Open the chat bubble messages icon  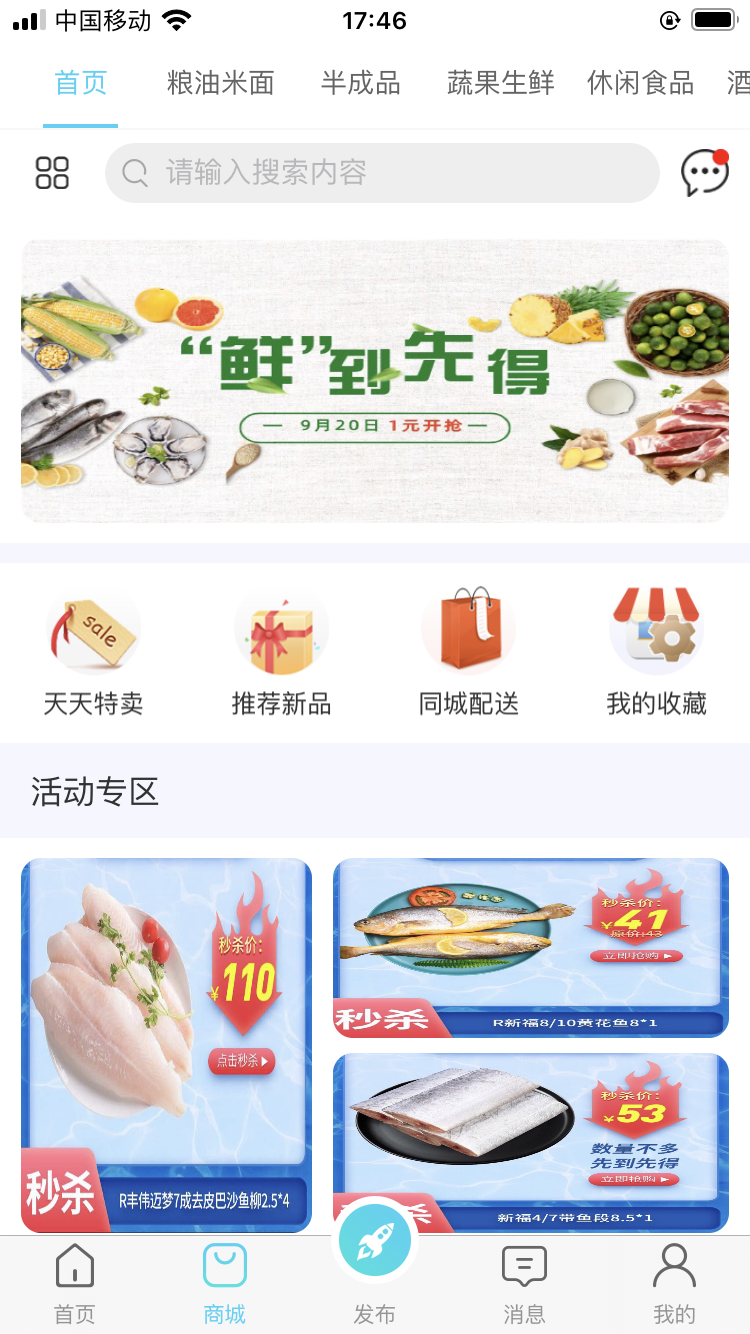pos(705,172)
